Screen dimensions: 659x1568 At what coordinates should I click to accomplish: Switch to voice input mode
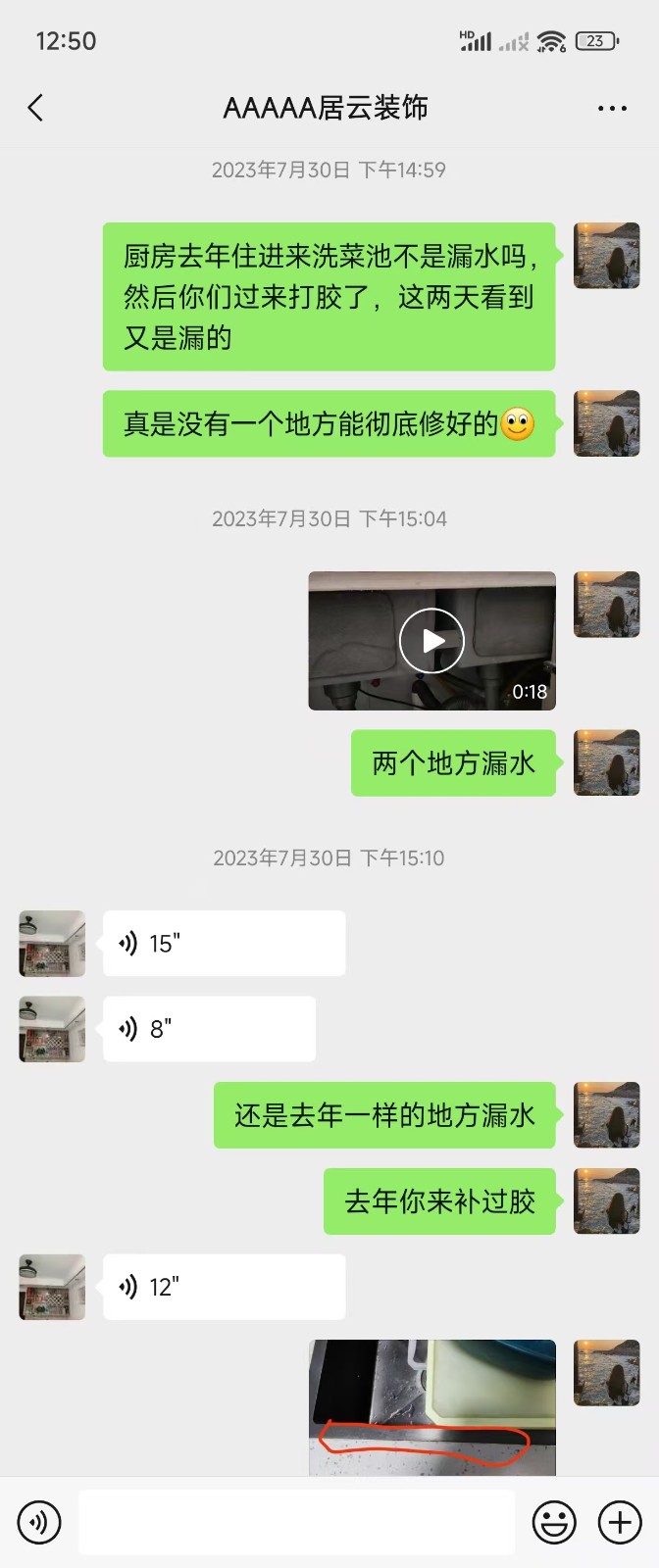click(x=39, y=1522)
